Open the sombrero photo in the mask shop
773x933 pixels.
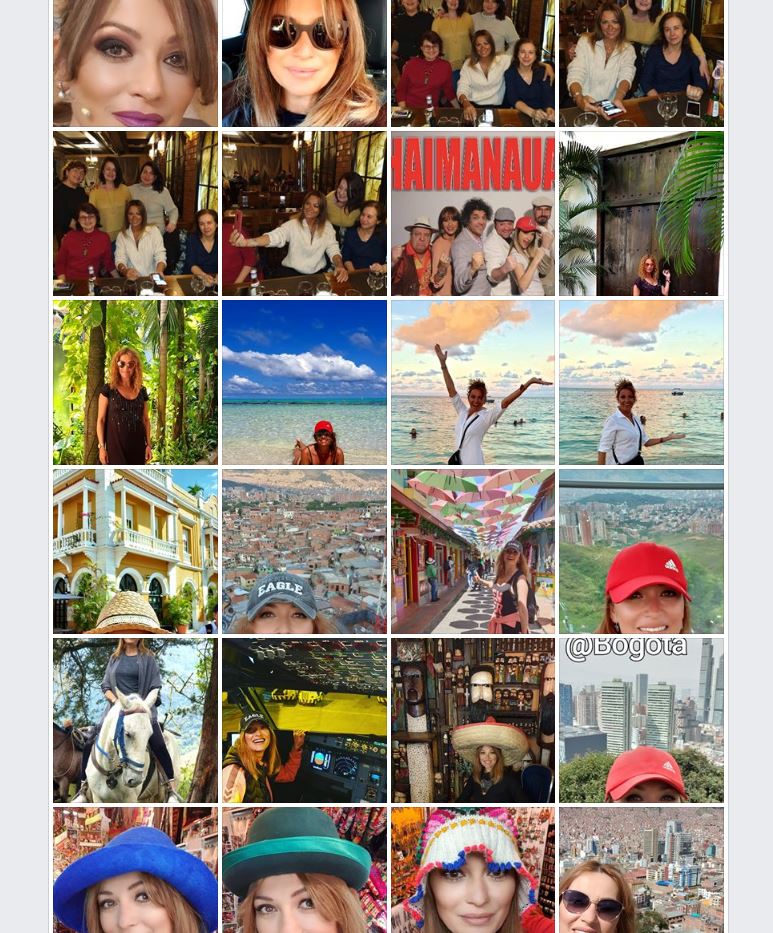(473, 720)
